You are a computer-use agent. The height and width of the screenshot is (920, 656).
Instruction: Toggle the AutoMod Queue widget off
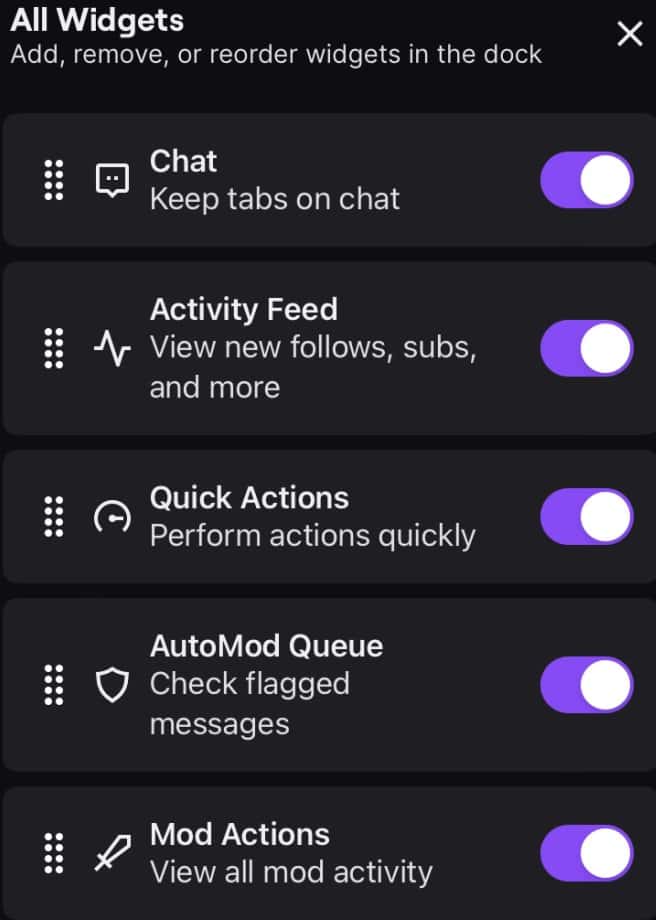(587, 685)
